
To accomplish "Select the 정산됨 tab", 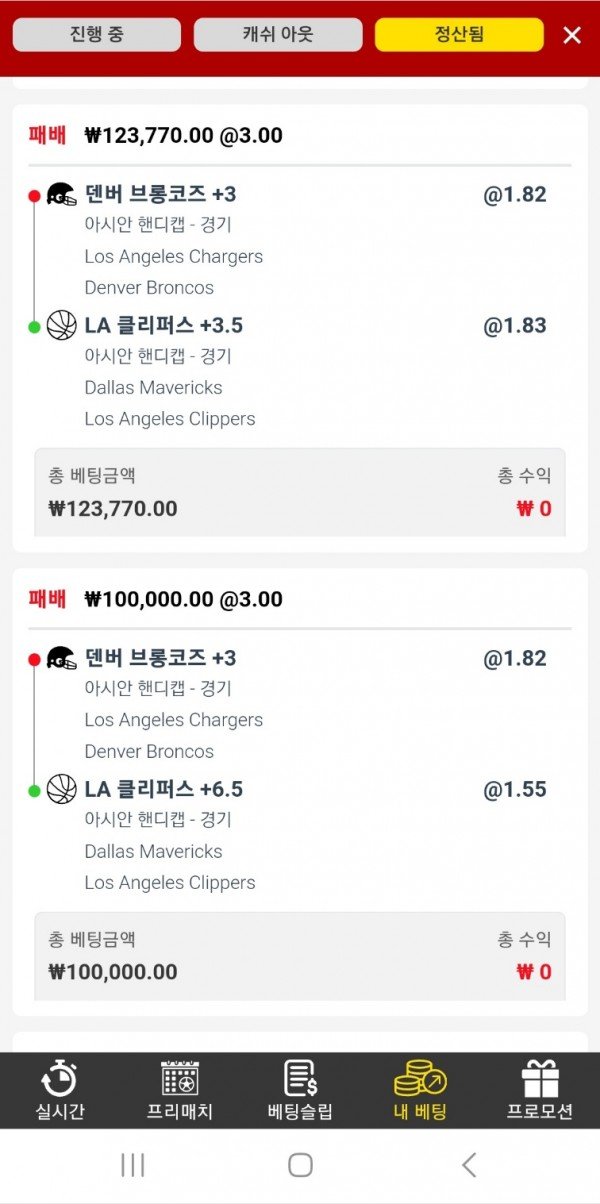I will 459,35.
